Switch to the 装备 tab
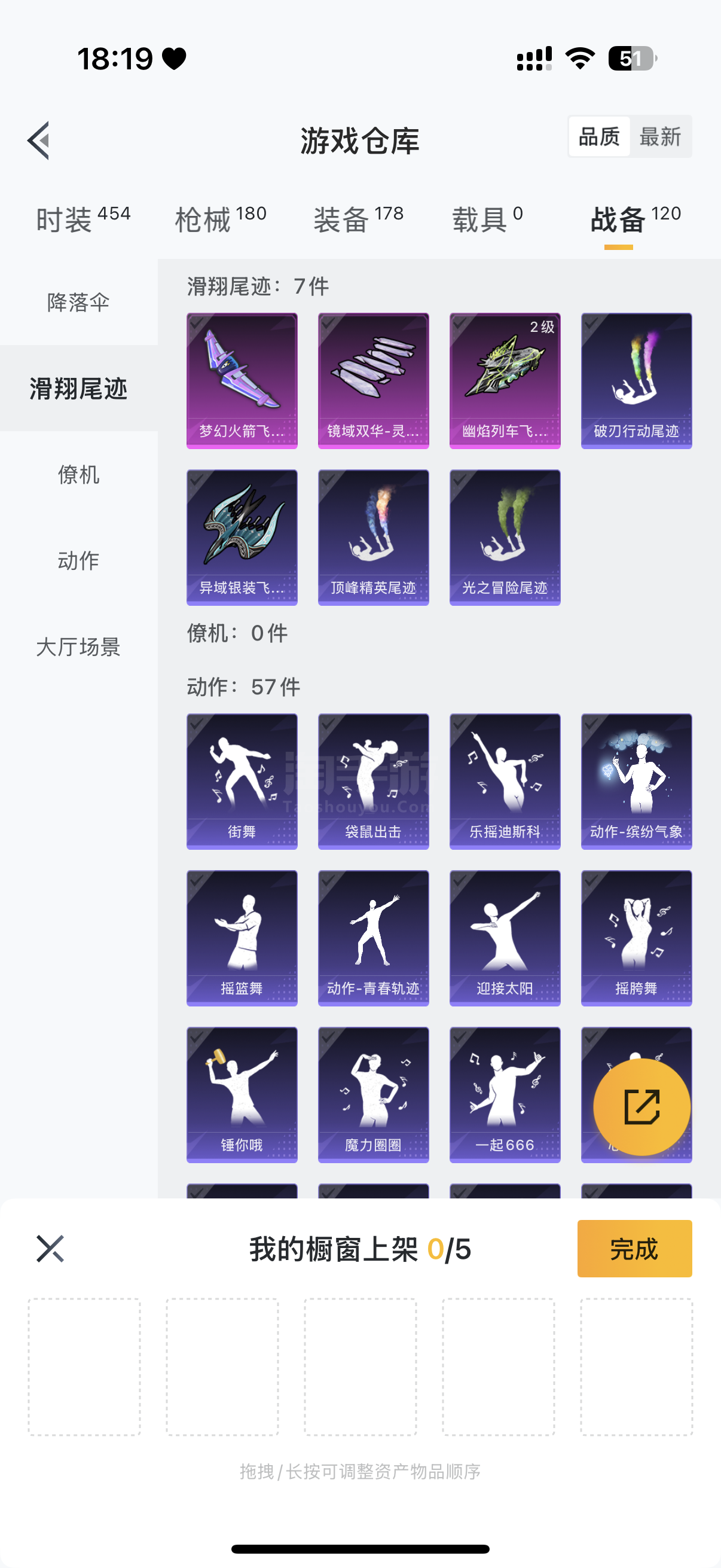The height and width of the screenshot is (1568, 721). click(358, 219)
